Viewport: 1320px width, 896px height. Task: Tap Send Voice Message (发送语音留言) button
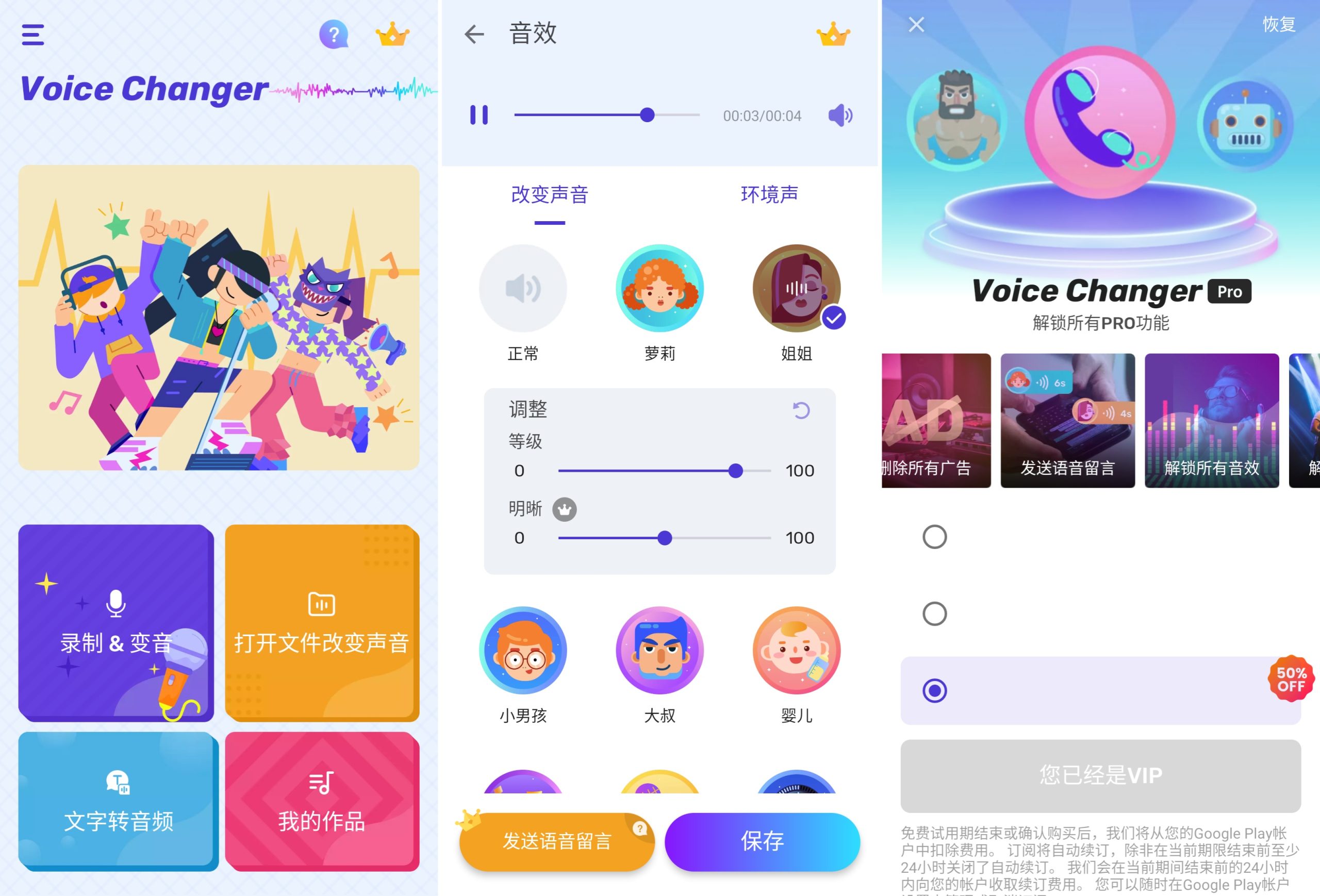[557, 841]
